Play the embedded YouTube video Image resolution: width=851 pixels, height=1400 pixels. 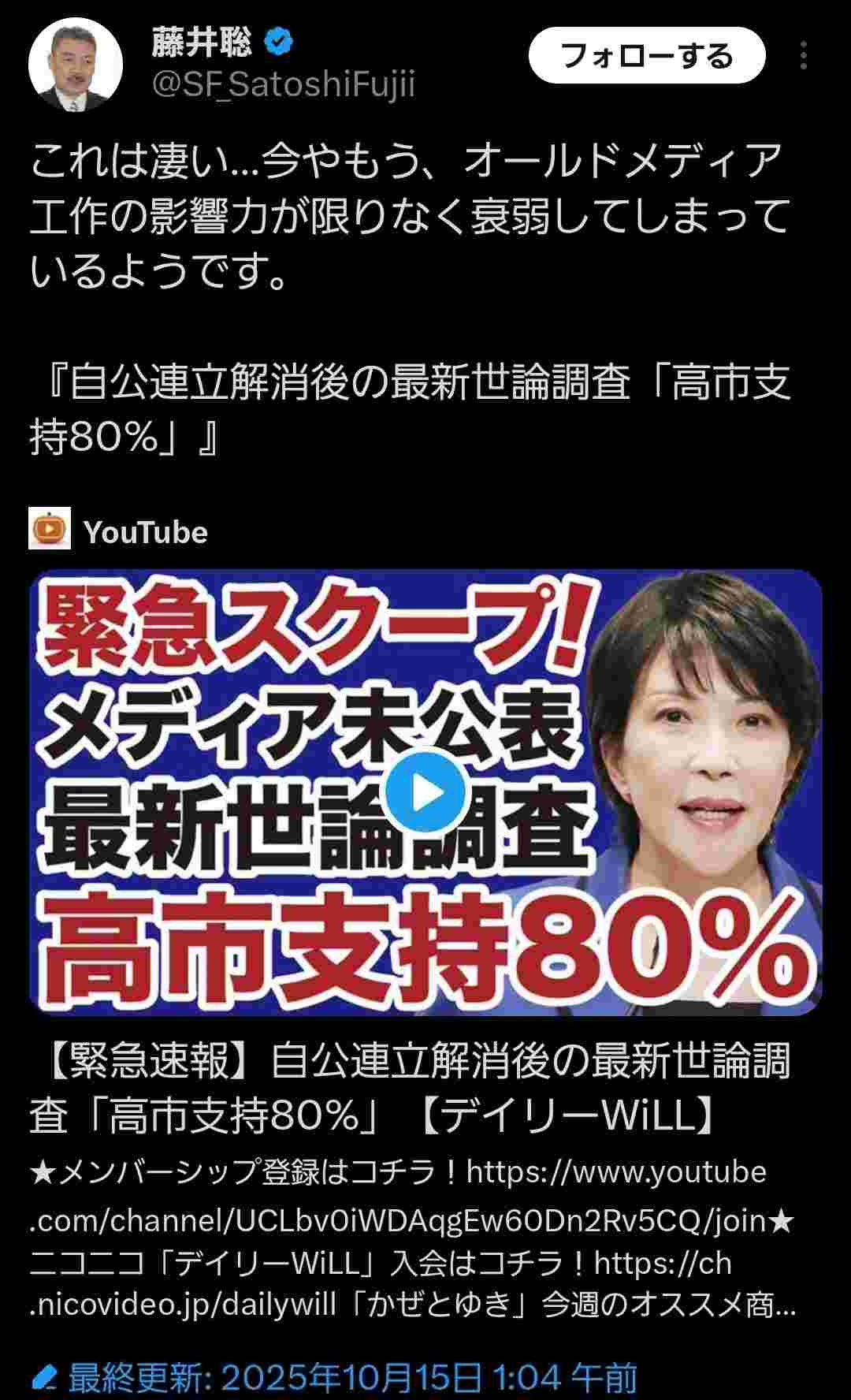tap(425, 792)
